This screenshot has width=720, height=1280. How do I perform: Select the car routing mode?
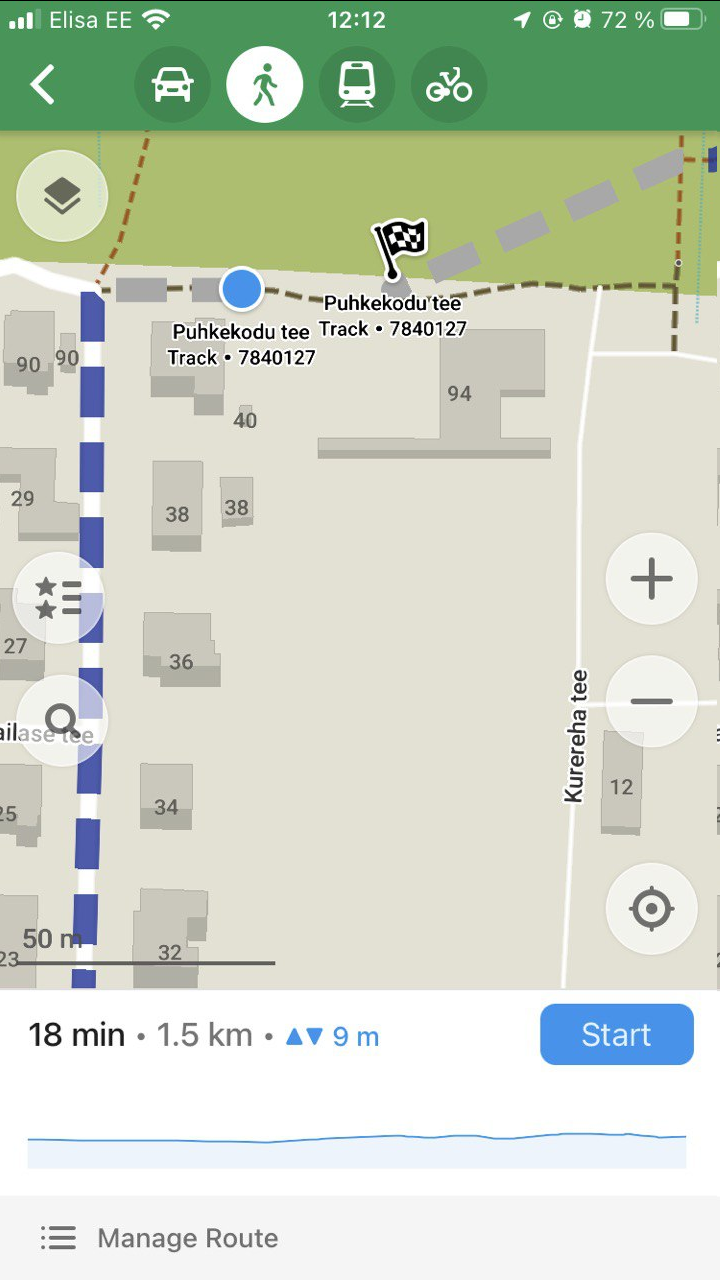172,84
